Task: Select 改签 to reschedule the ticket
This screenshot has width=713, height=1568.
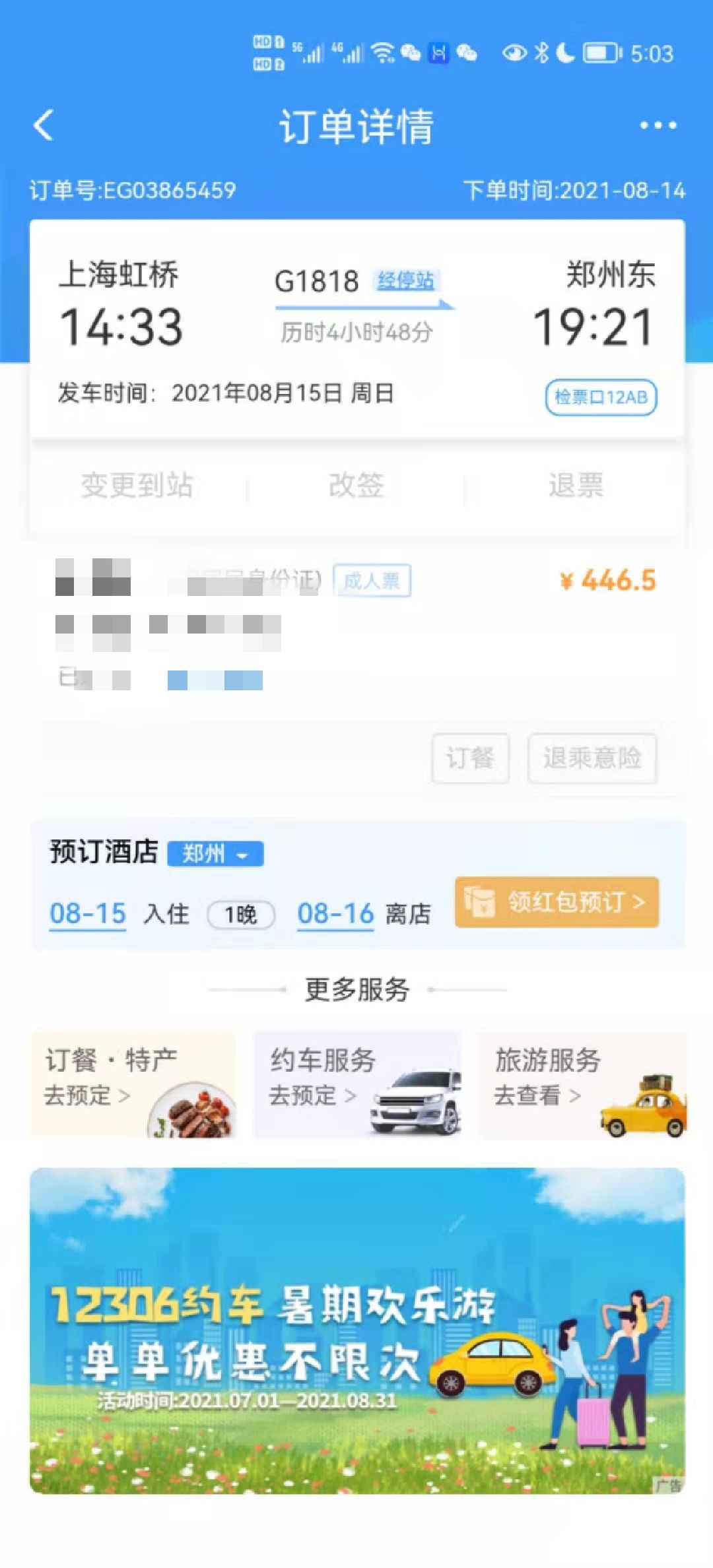Action: pos(356,486)
